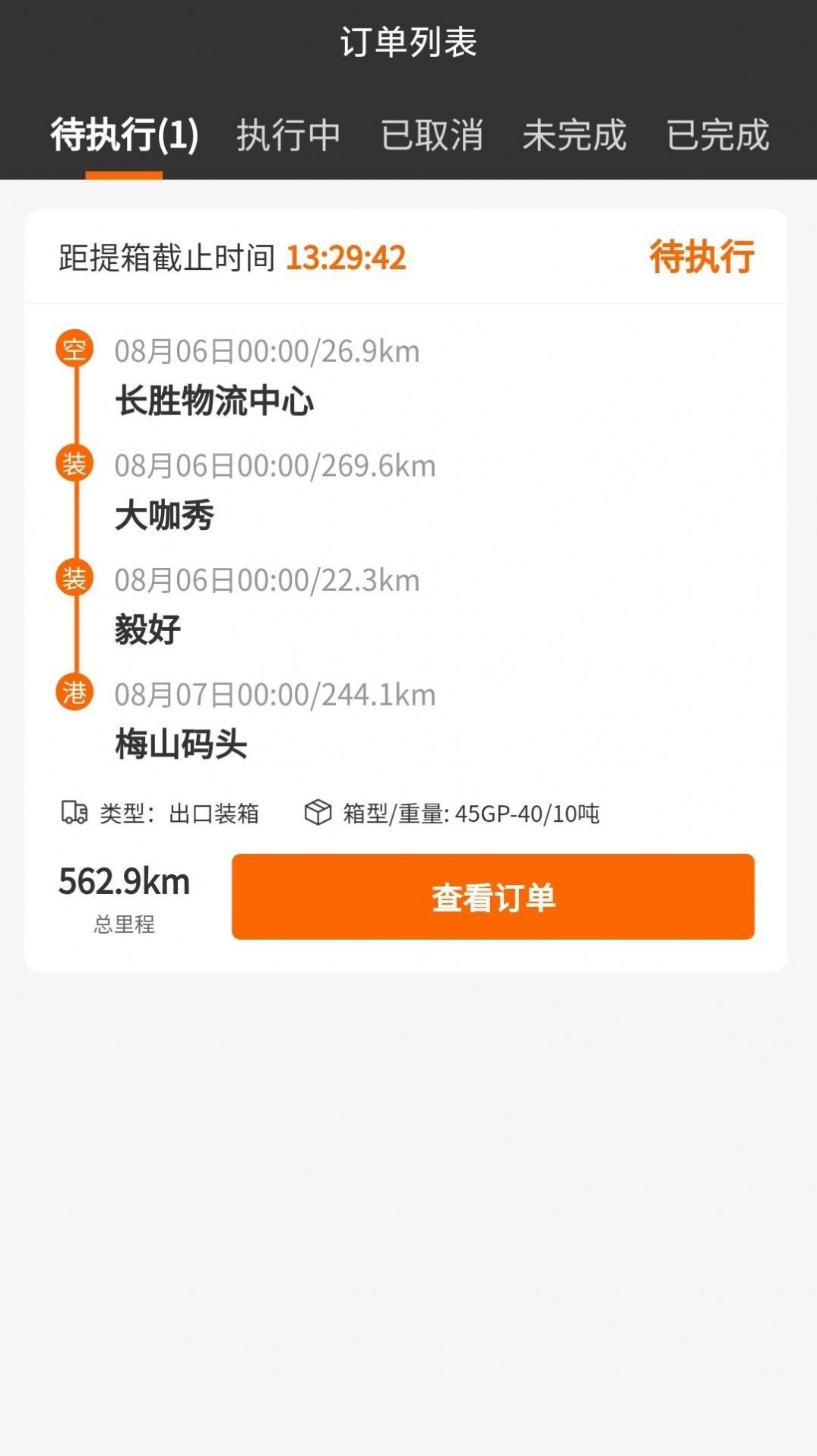Click the second 装 icon beside 毅好
This screenshot has height=1456, width=817.
coord(74,579)
